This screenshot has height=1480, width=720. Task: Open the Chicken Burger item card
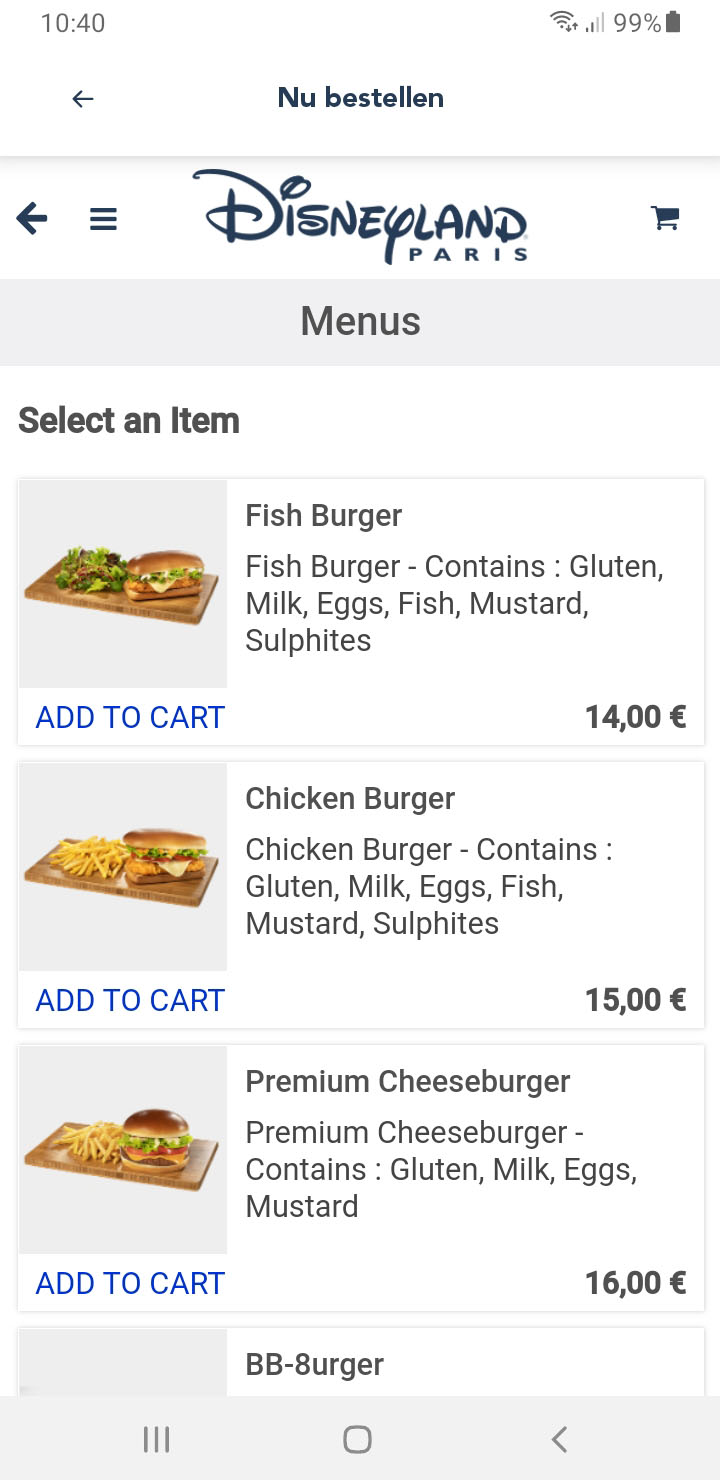[361, 895]
